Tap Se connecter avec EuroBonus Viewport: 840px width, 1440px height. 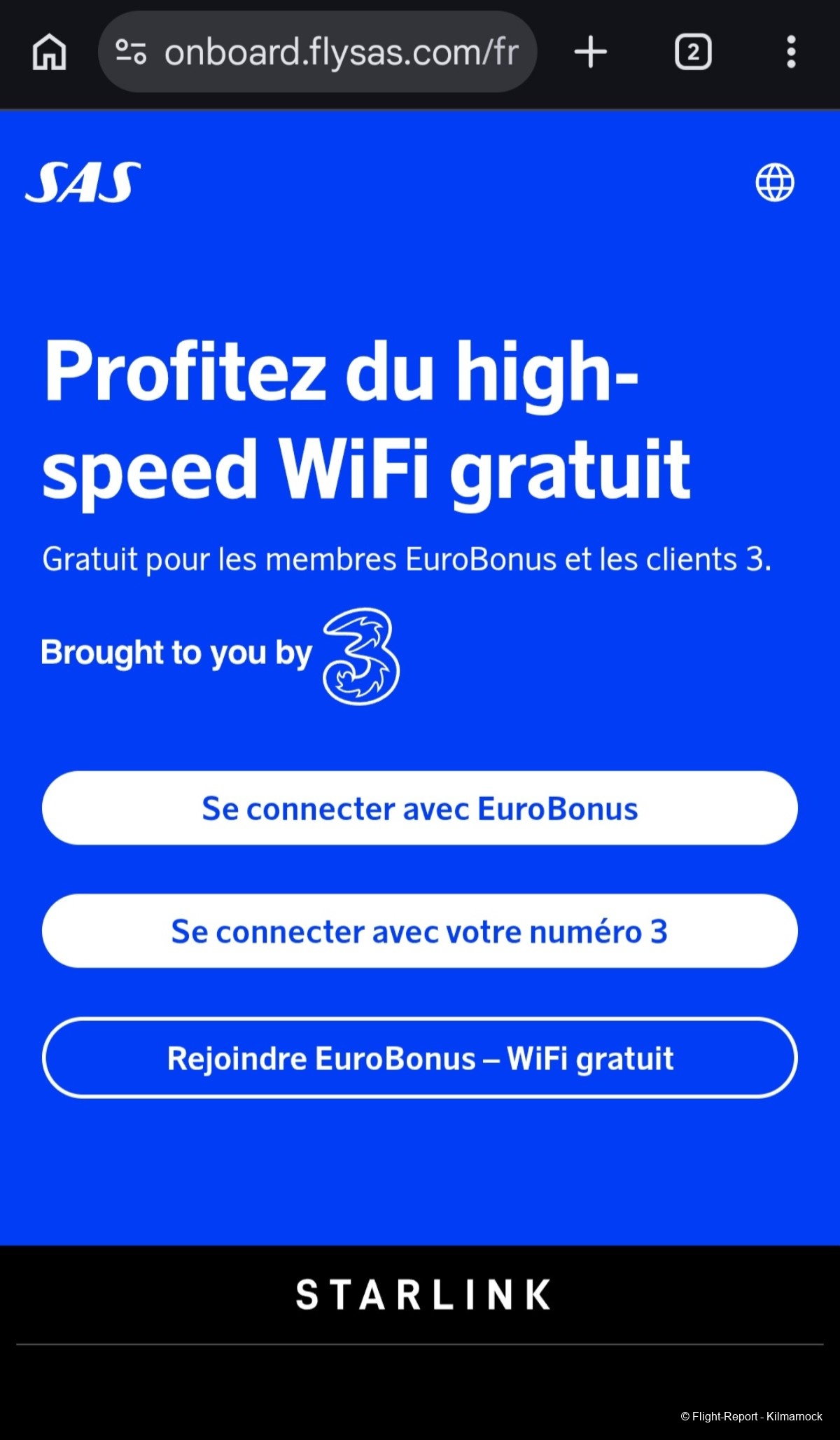pyautogui.click(x=420, y=808)
